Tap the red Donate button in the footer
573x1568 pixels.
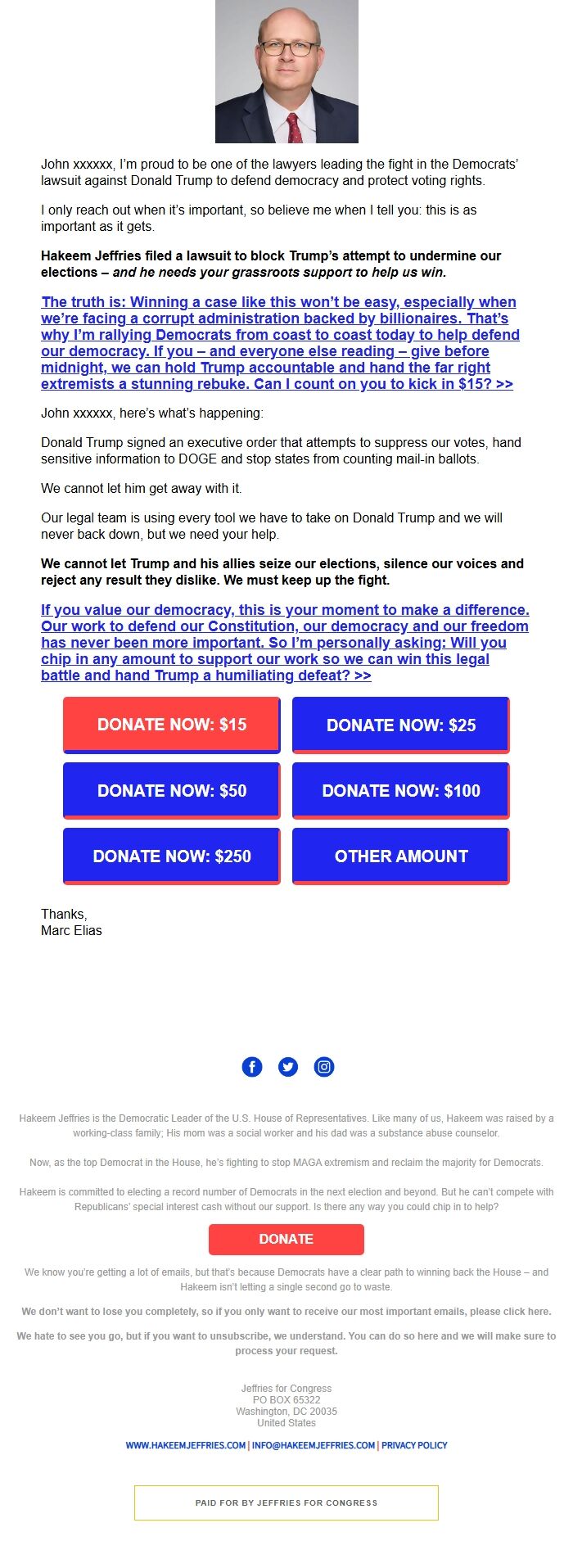click(x=286, y=1239)
